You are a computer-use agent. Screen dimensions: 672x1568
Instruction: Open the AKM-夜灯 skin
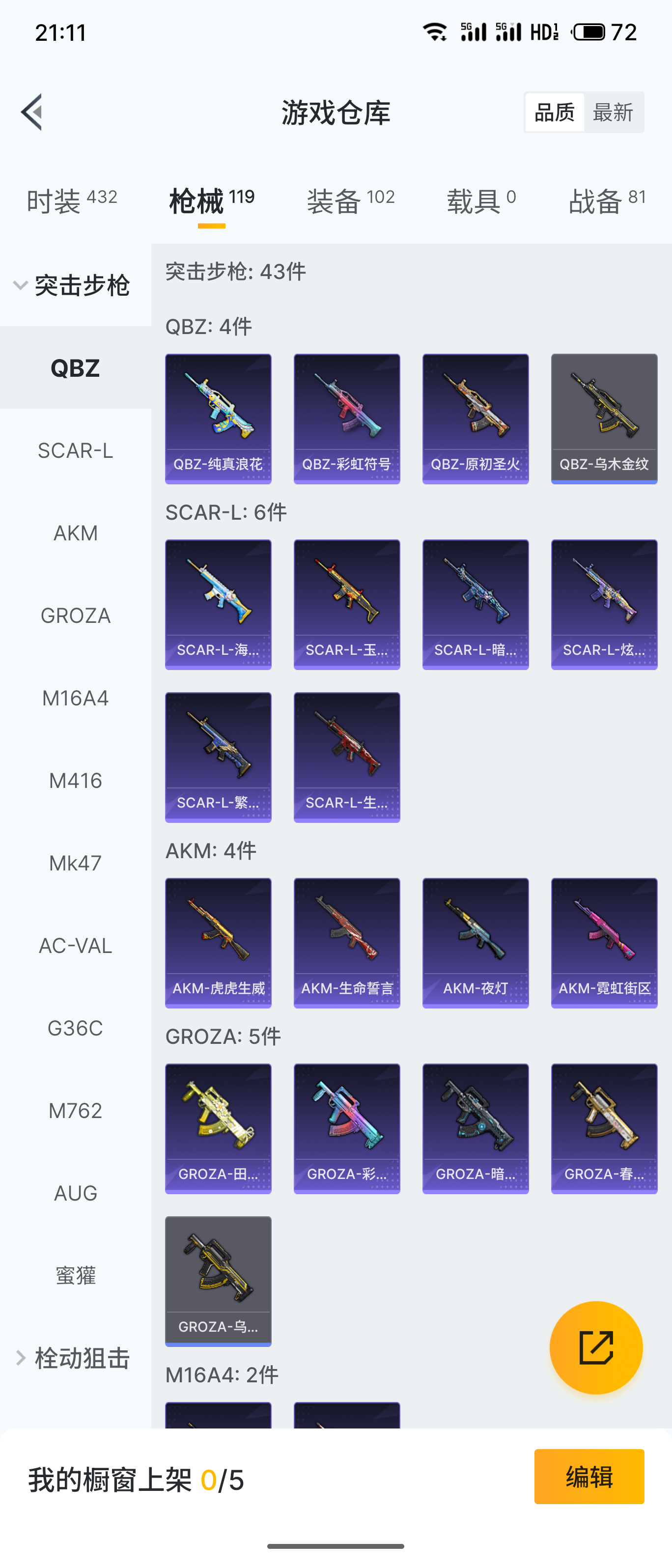click(476, 942)
